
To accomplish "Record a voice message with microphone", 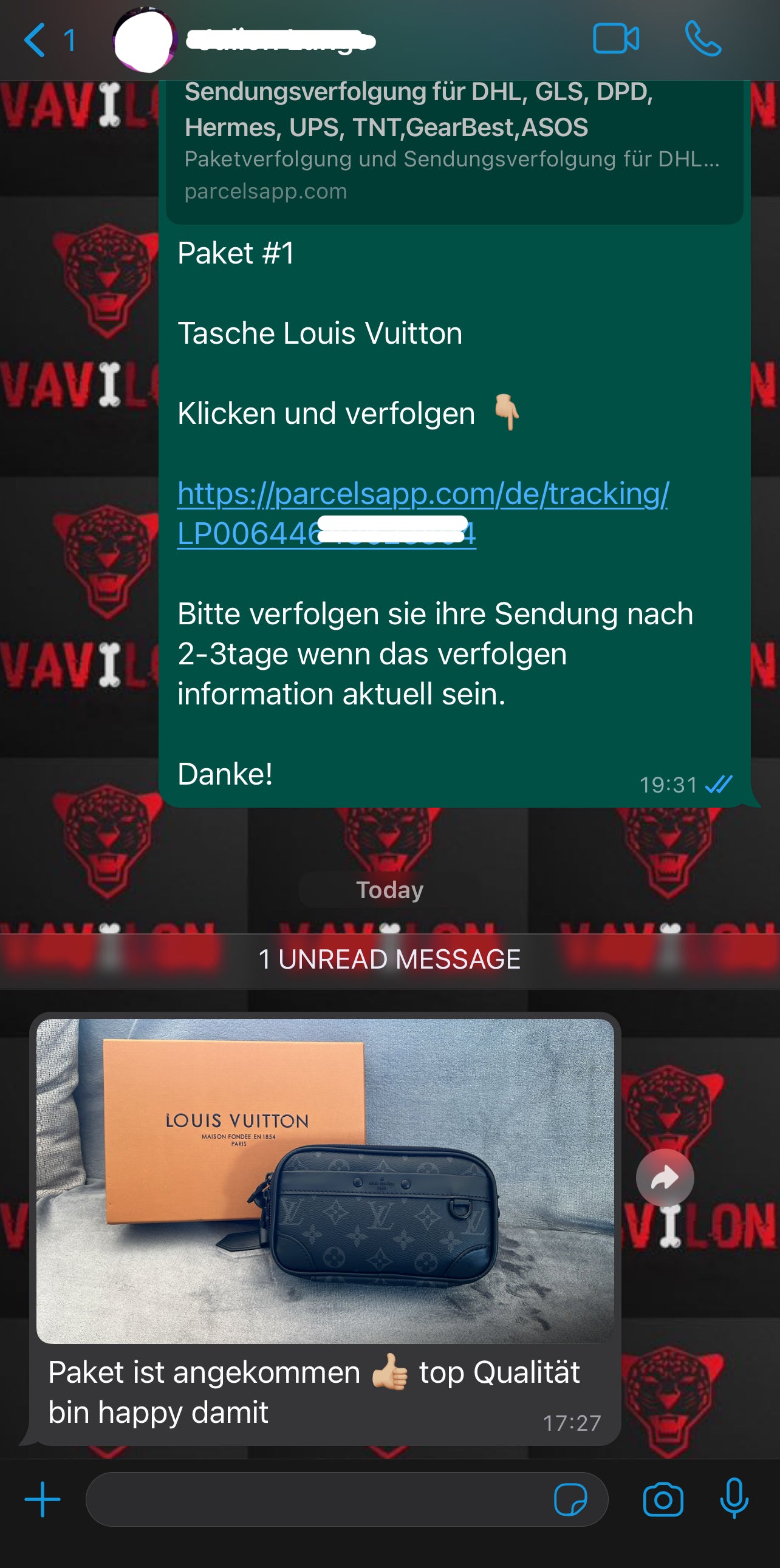I will (x=734, y=1499).
